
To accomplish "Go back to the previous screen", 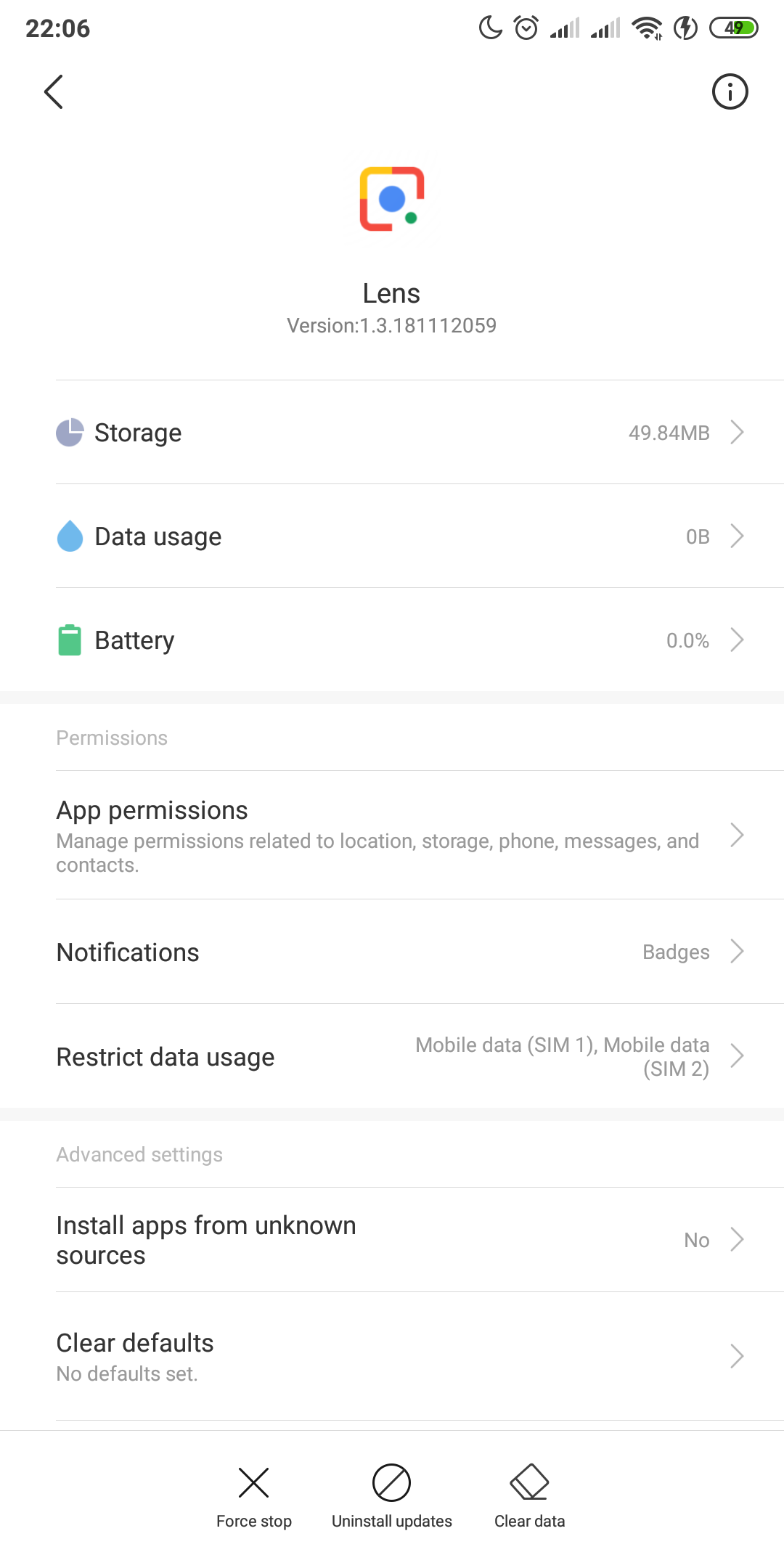I will pos(54,91).
